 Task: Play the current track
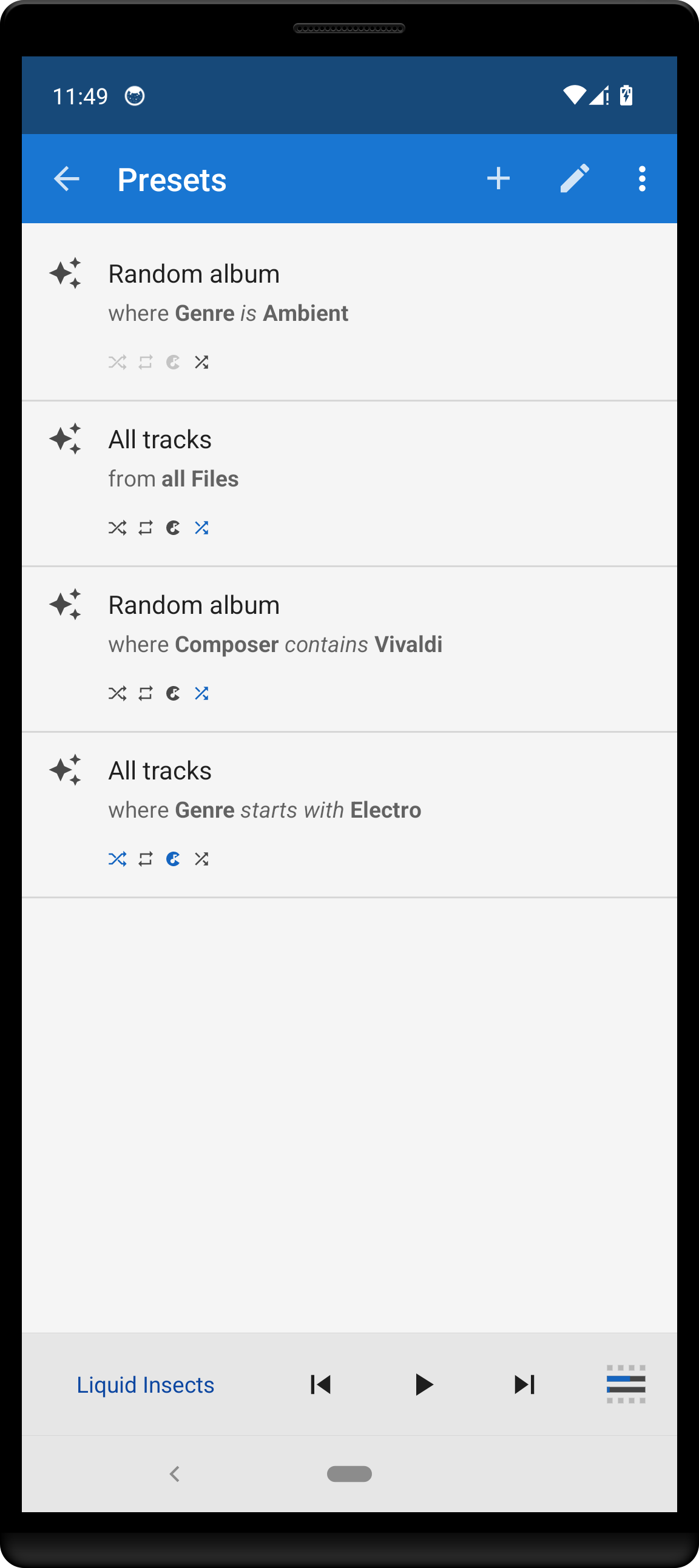423,1385
